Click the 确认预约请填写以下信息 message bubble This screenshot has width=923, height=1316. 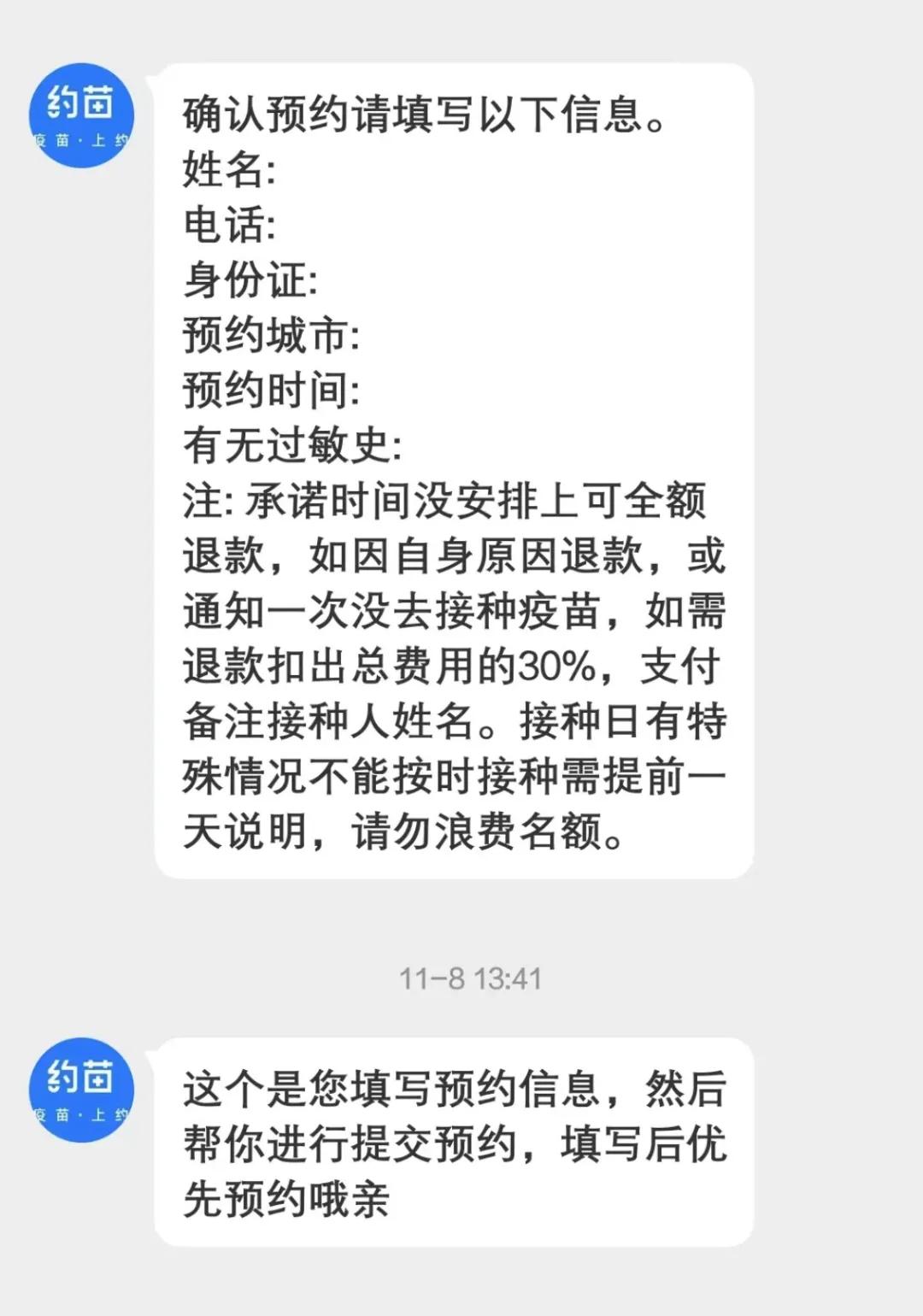[453, 470]
